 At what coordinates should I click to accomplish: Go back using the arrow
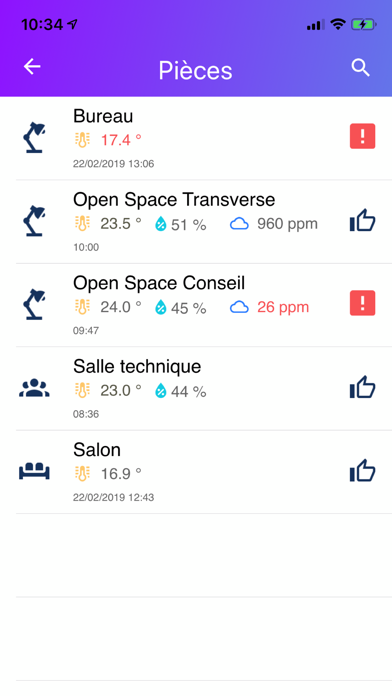point(32,67)
